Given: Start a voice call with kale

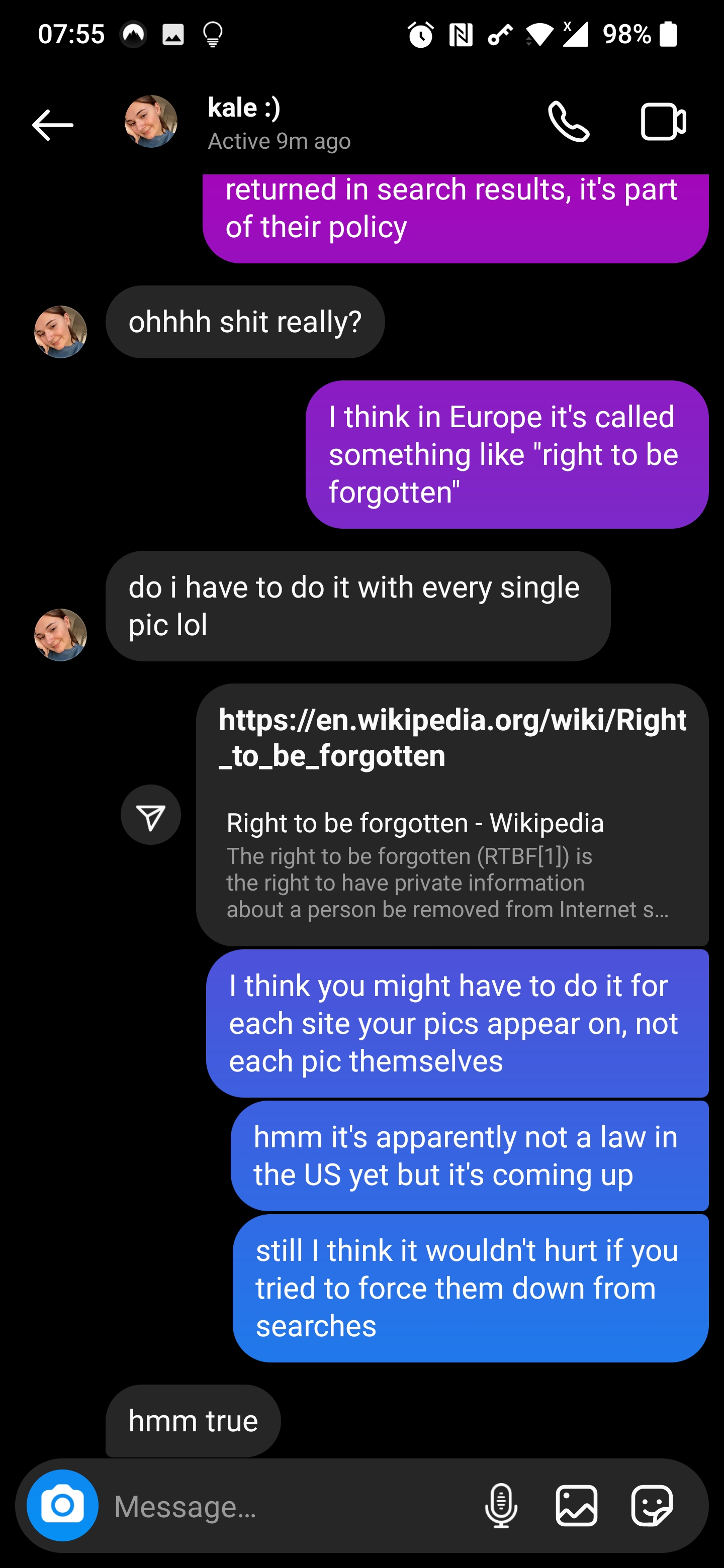Looking at the screenshot, I should 568,122.
